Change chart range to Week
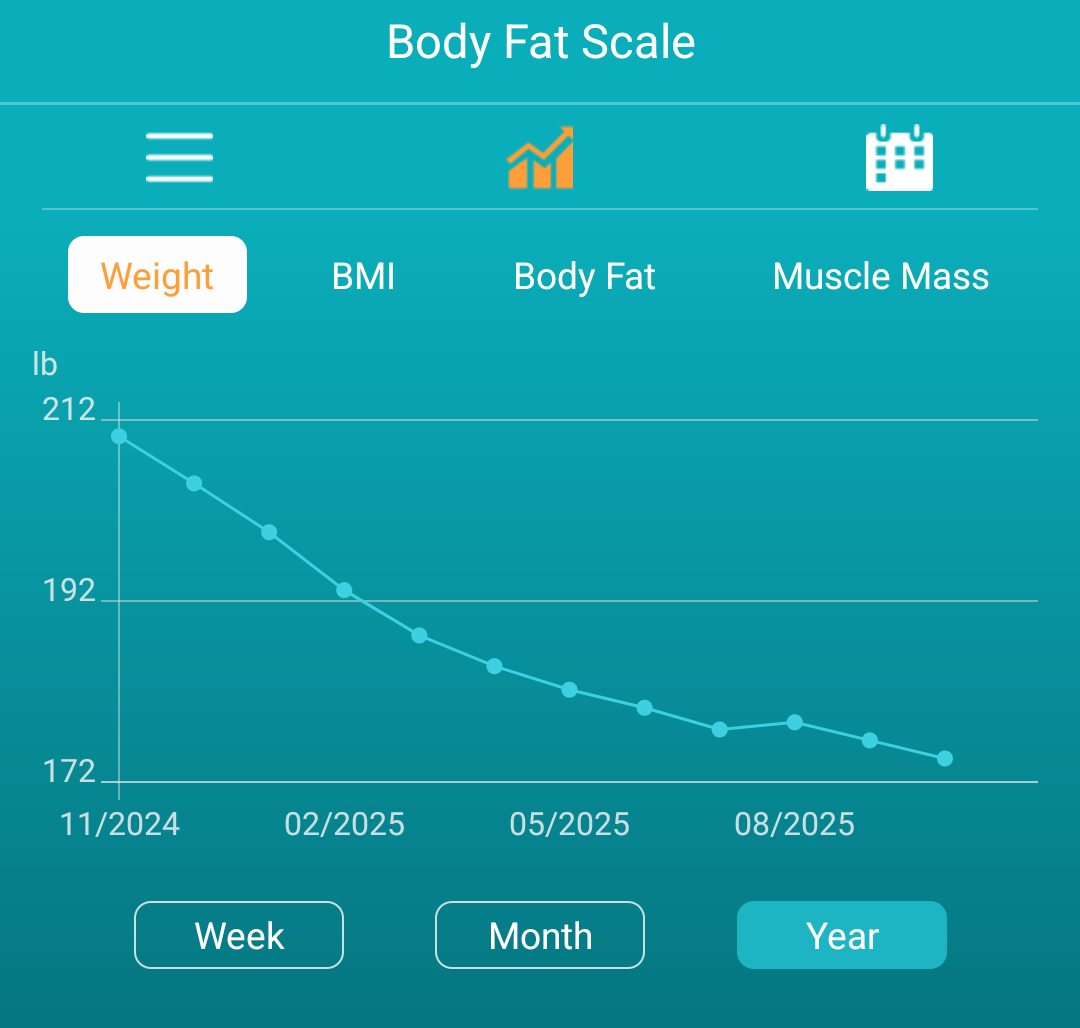 click(x=239, y=935)
